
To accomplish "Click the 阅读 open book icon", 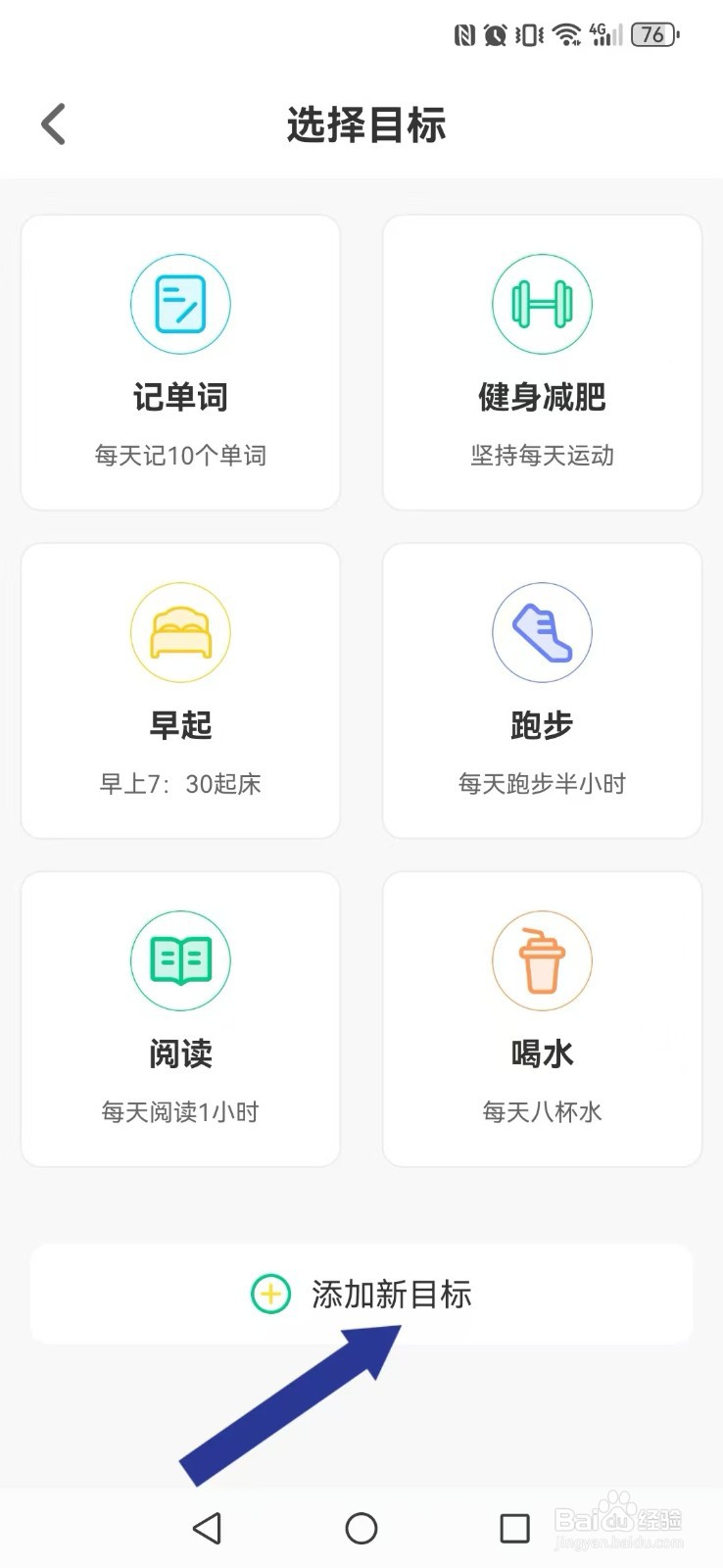I will point(180,960).
